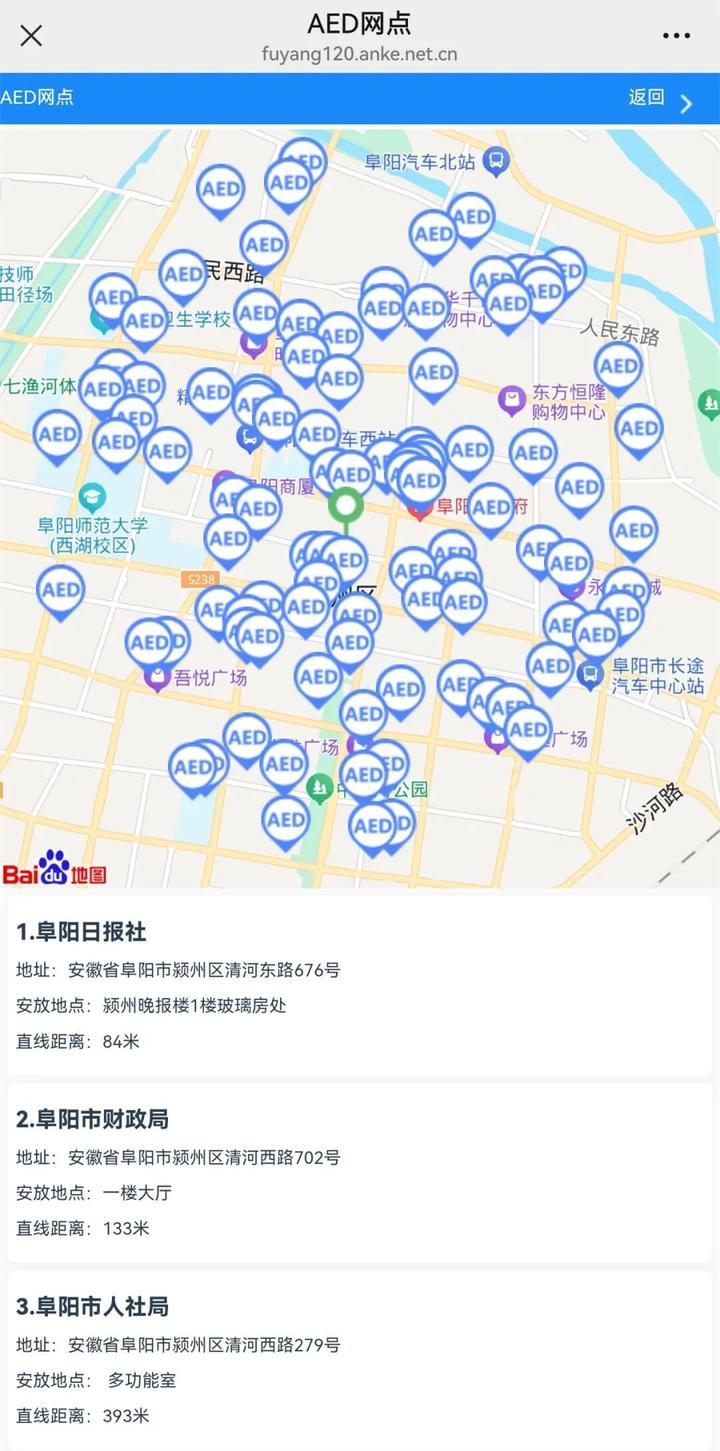Select the AED pin beside 吾悦广场
This screenshot has height=1451, width=720.
149,642
